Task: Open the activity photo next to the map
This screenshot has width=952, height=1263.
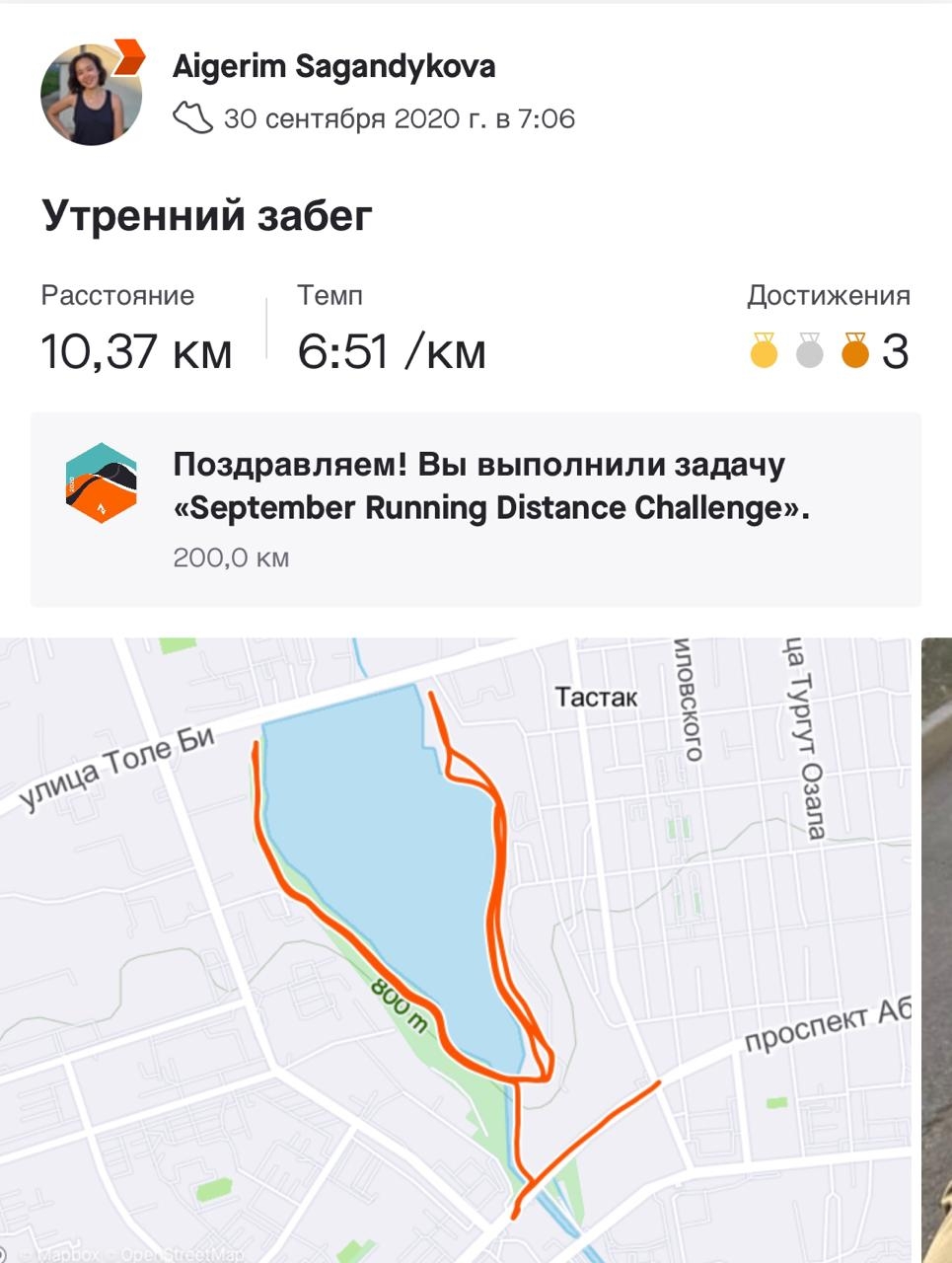Action: [x=936, y=947]
